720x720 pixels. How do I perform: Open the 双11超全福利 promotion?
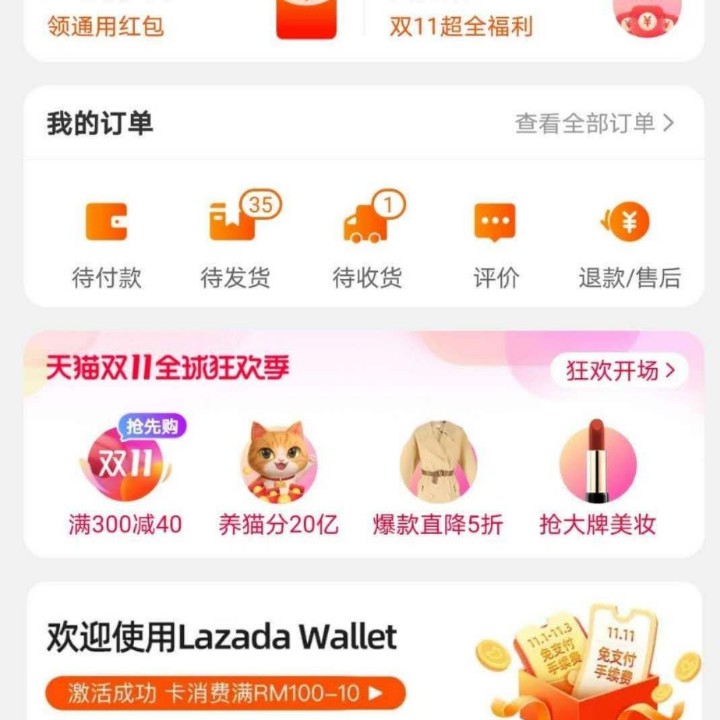coord(462,25)
